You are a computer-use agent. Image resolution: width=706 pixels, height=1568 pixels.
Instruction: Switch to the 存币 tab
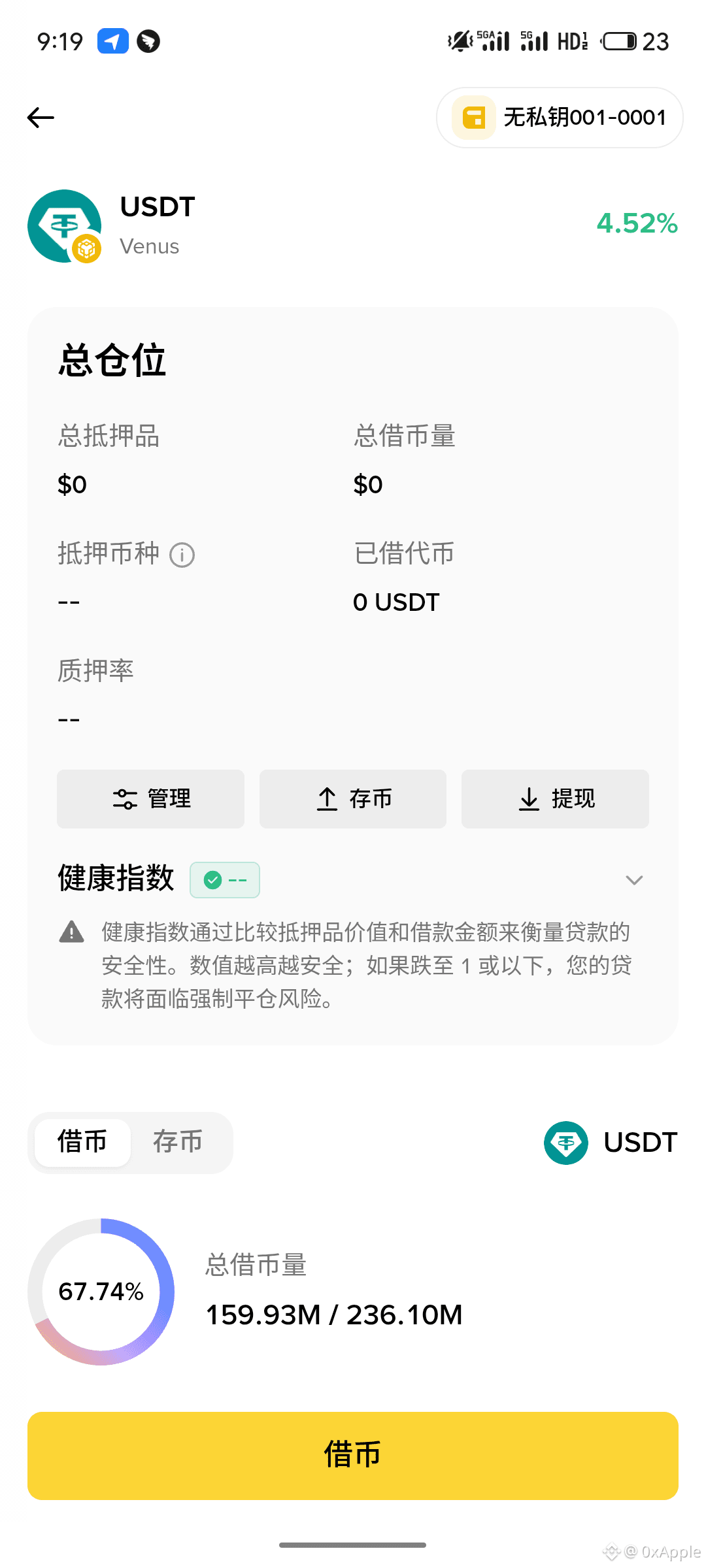click(178, 1142)
